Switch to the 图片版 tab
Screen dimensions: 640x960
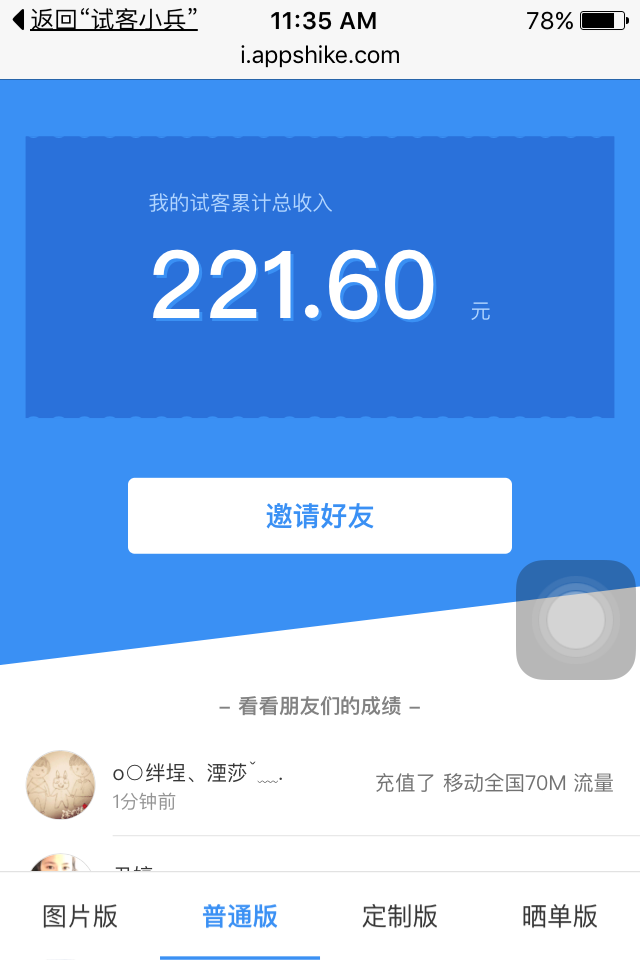tap(80, 916)
